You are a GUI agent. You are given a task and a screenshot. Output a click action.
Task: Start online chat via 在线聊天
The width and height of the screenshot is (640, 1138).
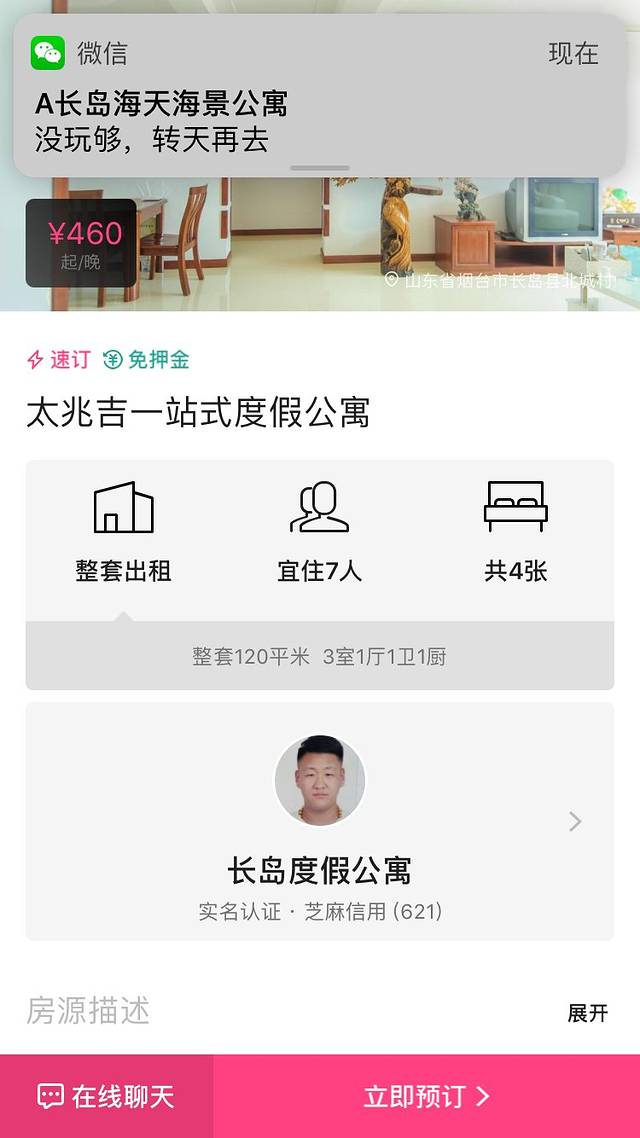tap(106, 1096)
